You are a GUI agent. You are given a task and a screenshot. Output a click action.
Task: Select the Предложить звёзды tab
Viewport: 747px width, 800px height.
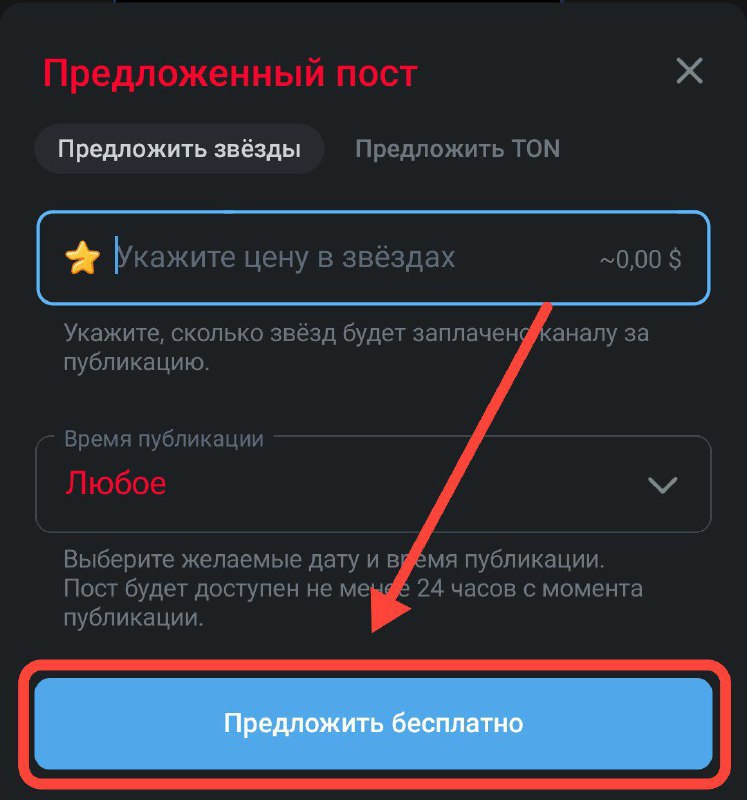(x=179, y=150)
